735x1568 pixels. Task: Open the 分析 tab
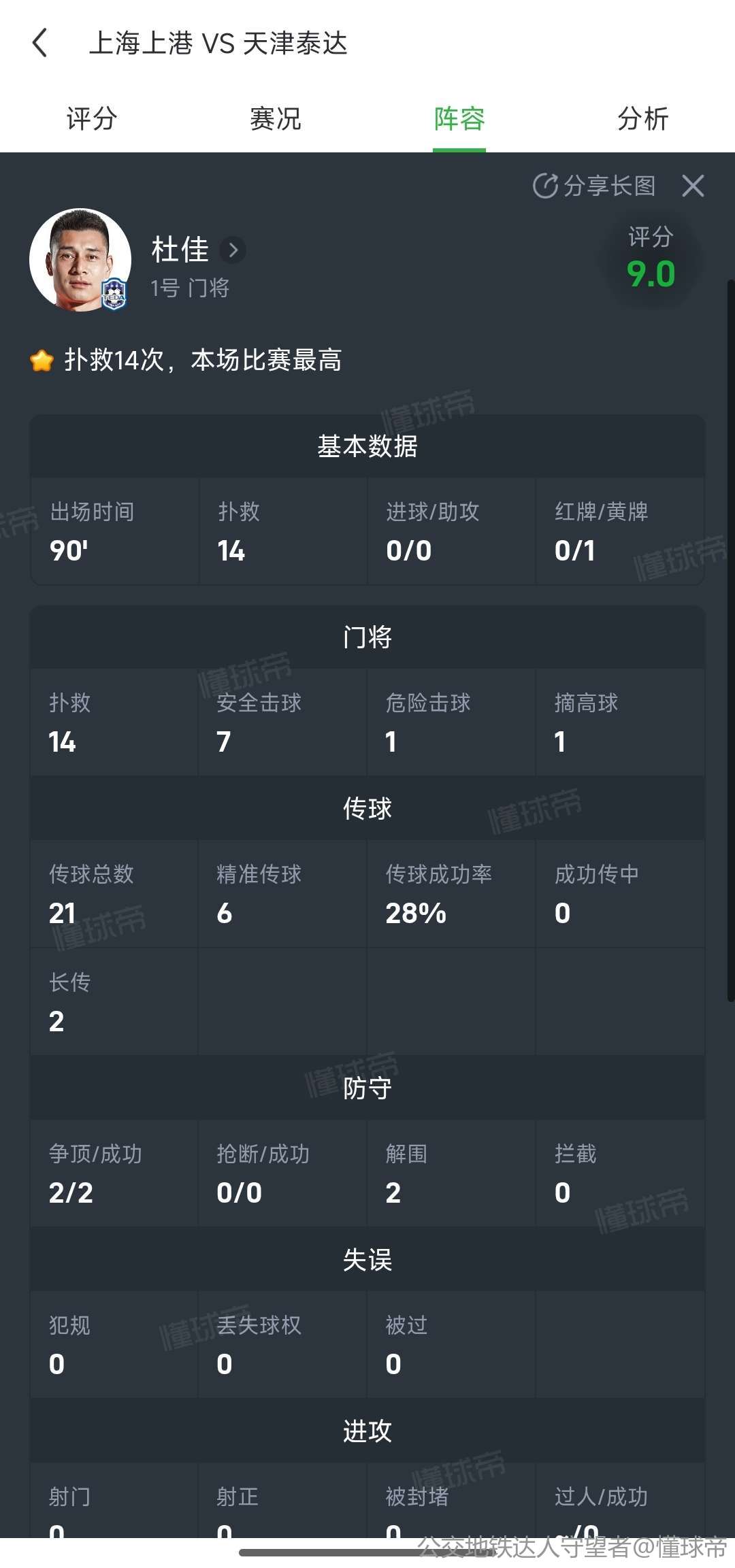(x=642, y=119)
